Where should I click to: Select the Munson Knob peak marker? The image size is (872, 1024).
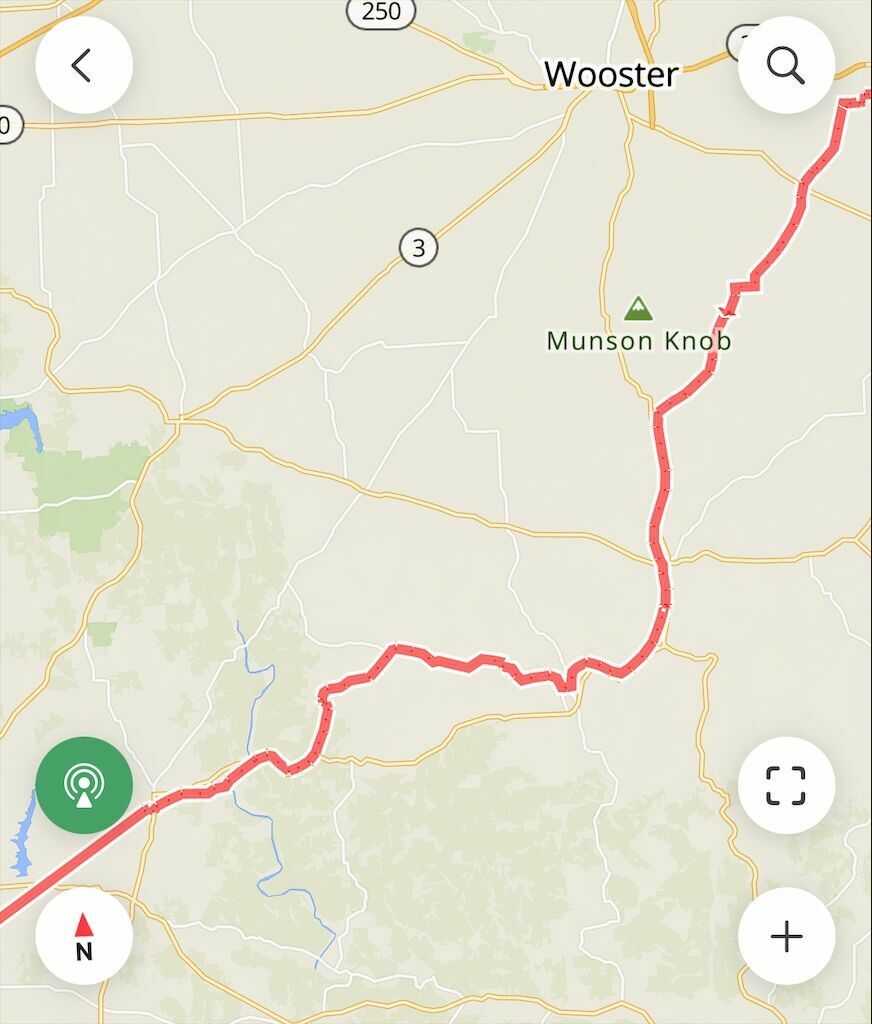(x=638, y=309)
